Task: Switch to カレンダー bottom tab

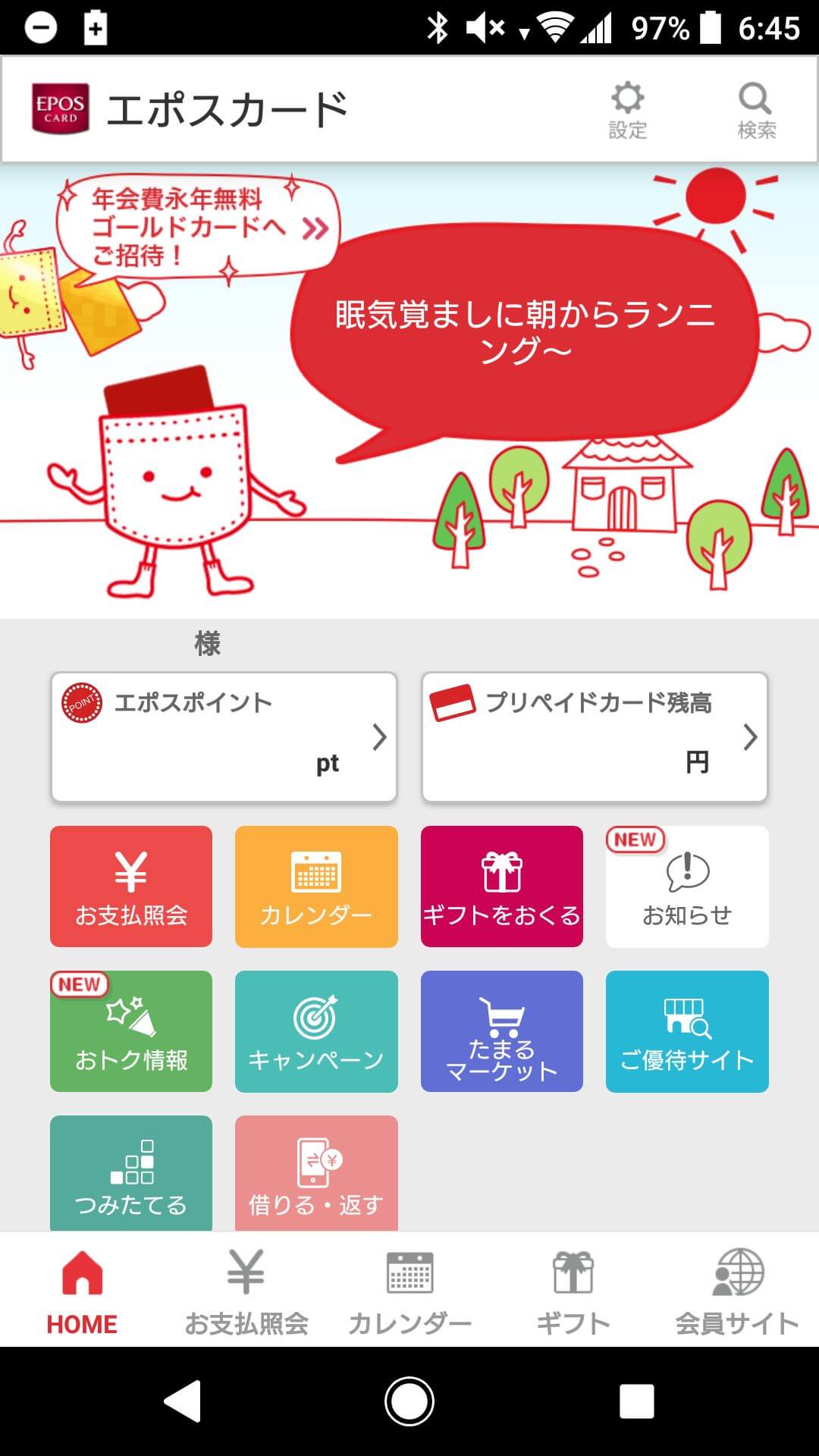Action: (409, 1291)
